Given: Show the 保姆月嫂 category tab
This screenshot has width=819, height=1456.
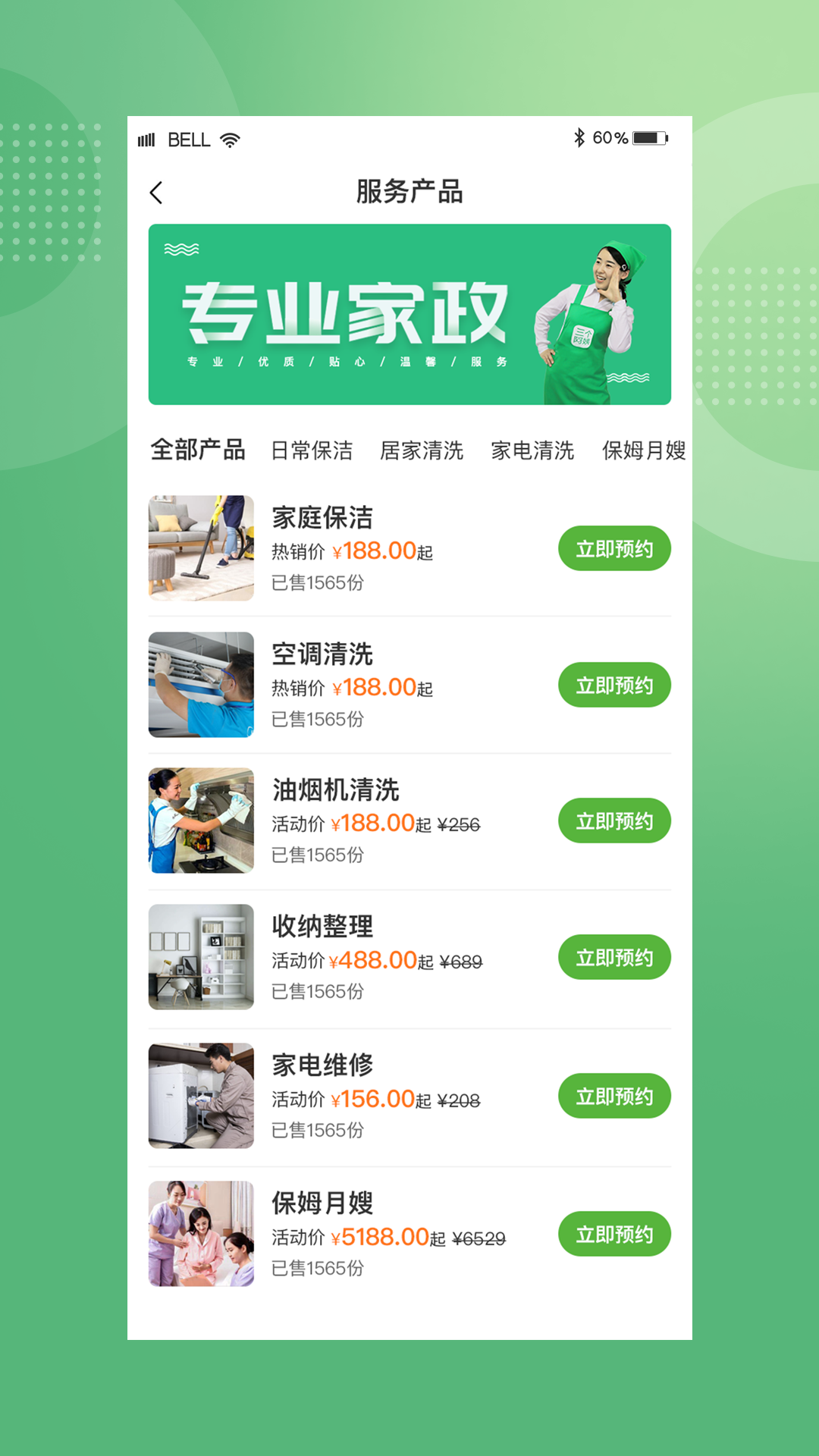Looking at the screenshot, I should coord(643,450).
